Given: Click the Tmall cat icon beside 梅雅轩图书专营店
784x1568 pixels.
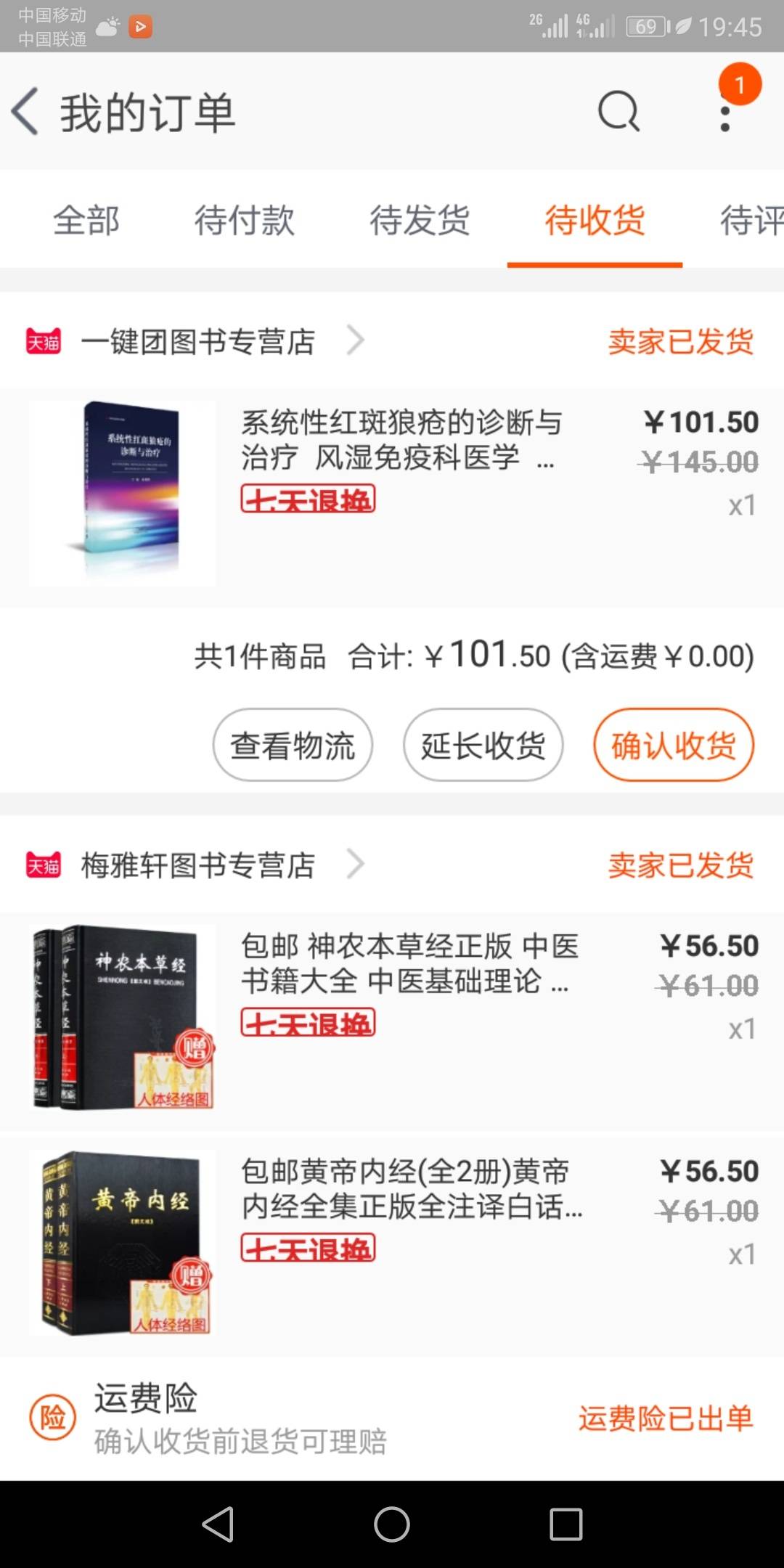Looking at the screenshot, I should (x=45, y=865).
